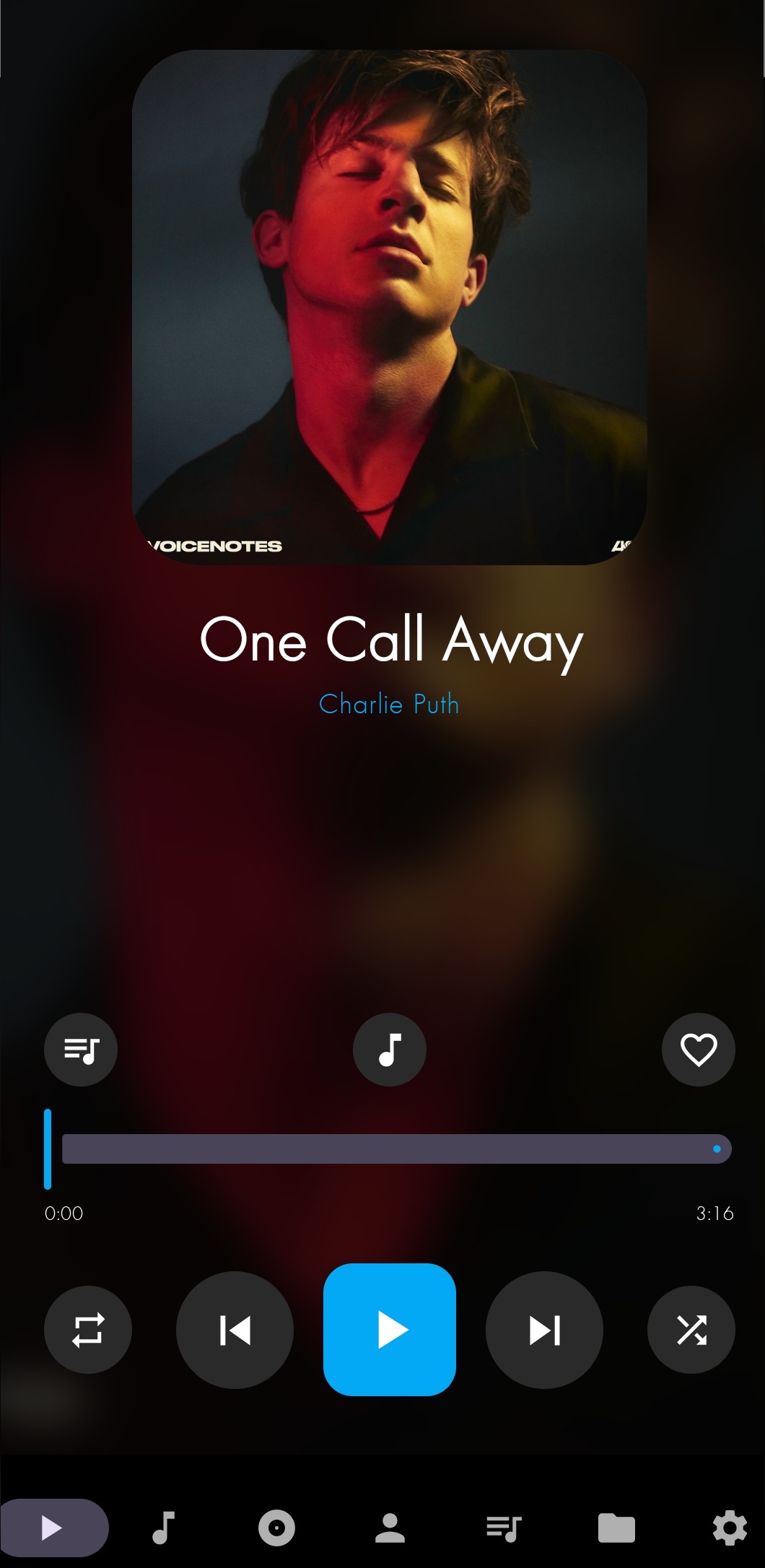Switch to the Albums tab with disc icon
This screenshot has width=765, height=1568.
coord(276,1528)
